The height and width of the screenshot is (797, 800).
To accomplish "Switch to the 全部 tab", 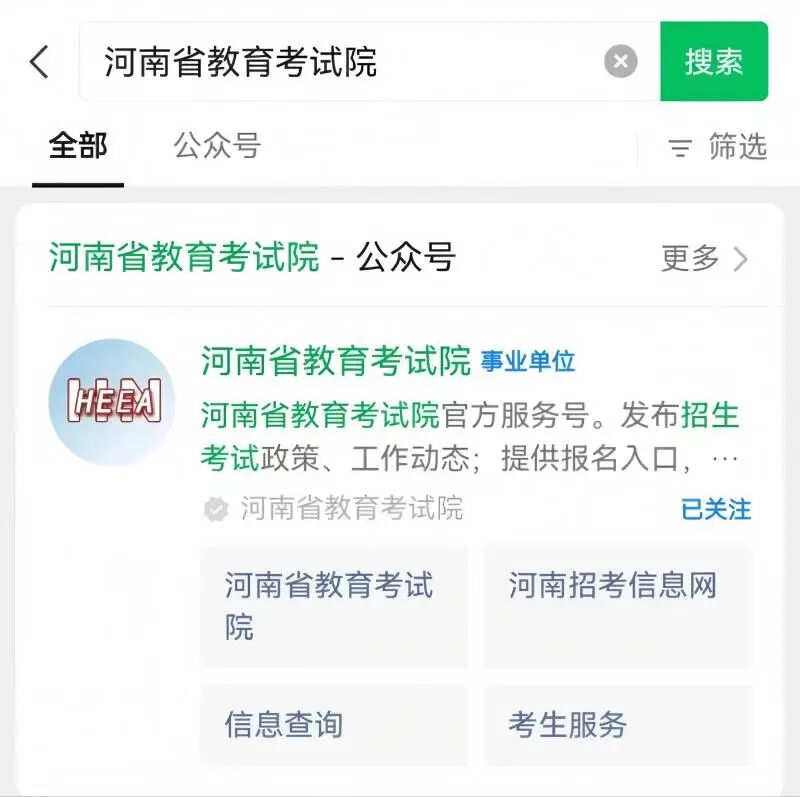I will coord(78,147).
